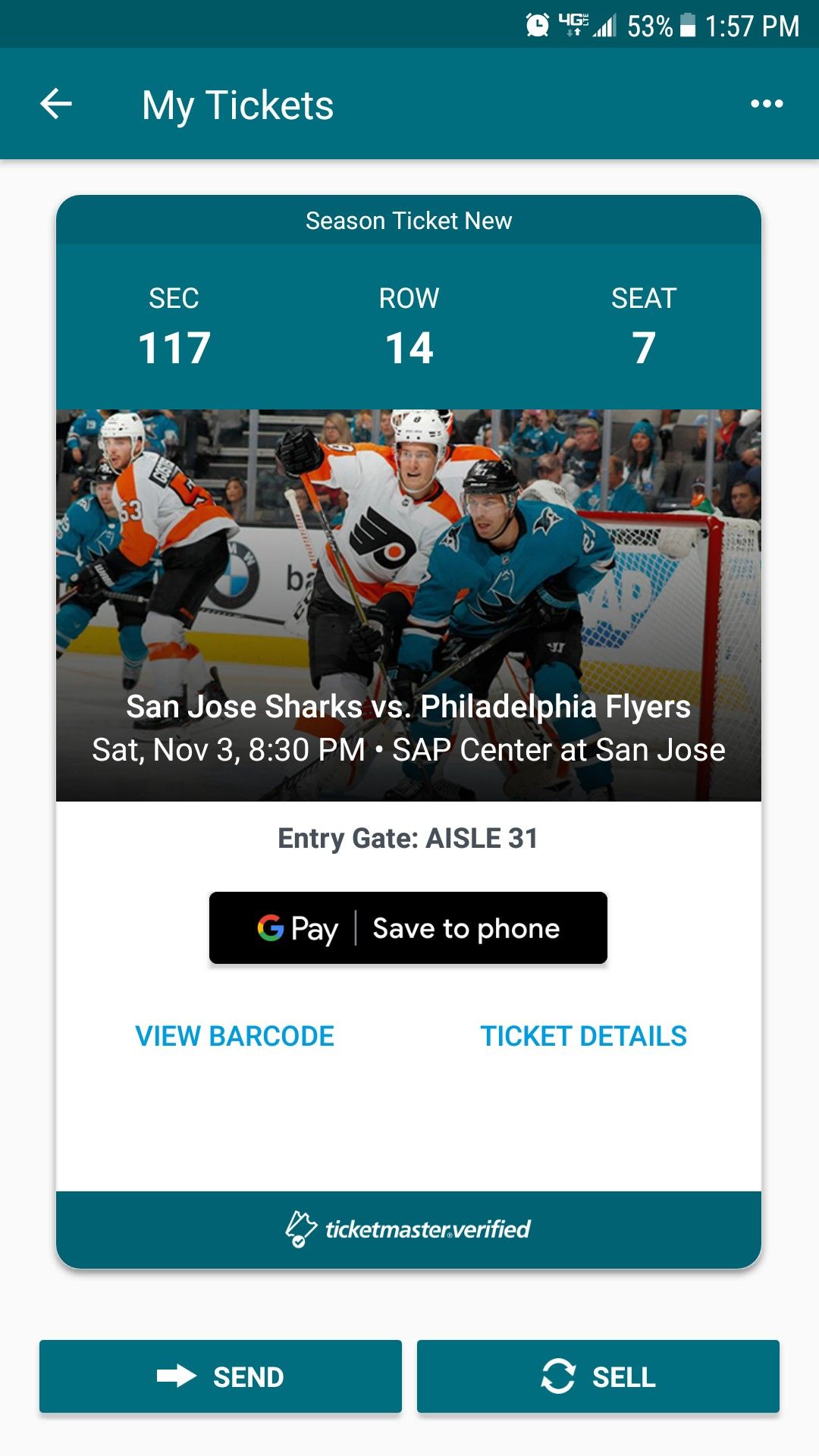Sell this ticket
Viewport: 819px width, 1456px height.
coord(598,1376)
